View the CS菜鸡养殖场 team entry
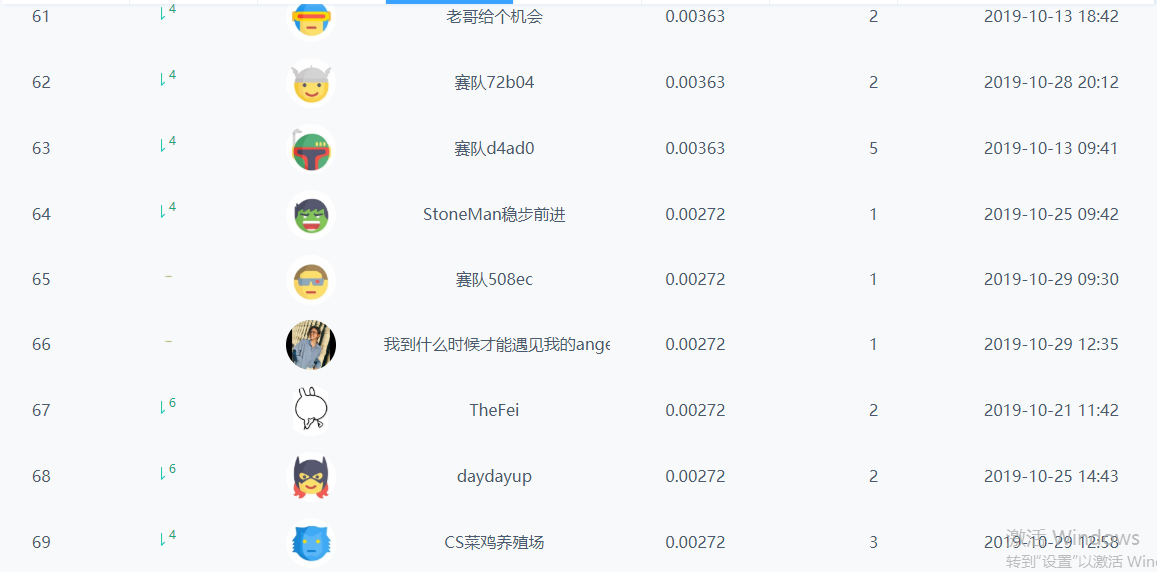Image resolution: width=1157 pixels, height=572 pixels. [494, 542]
